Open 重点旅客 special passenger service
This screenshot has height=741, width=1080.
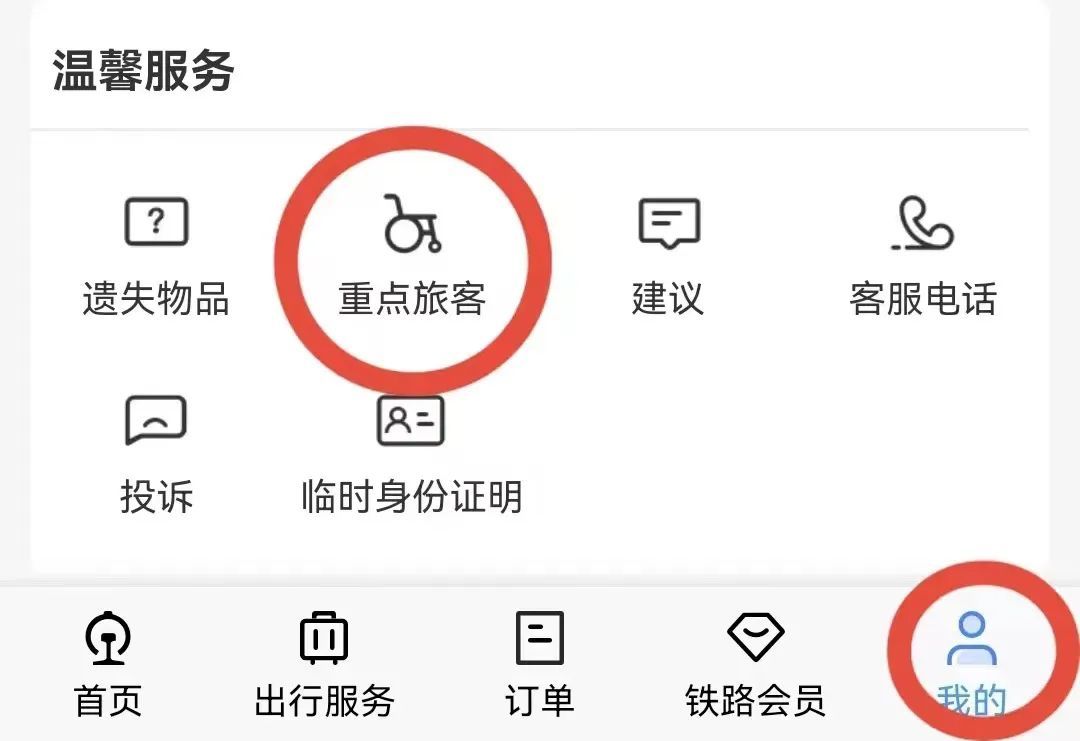[x=412, y=254]
